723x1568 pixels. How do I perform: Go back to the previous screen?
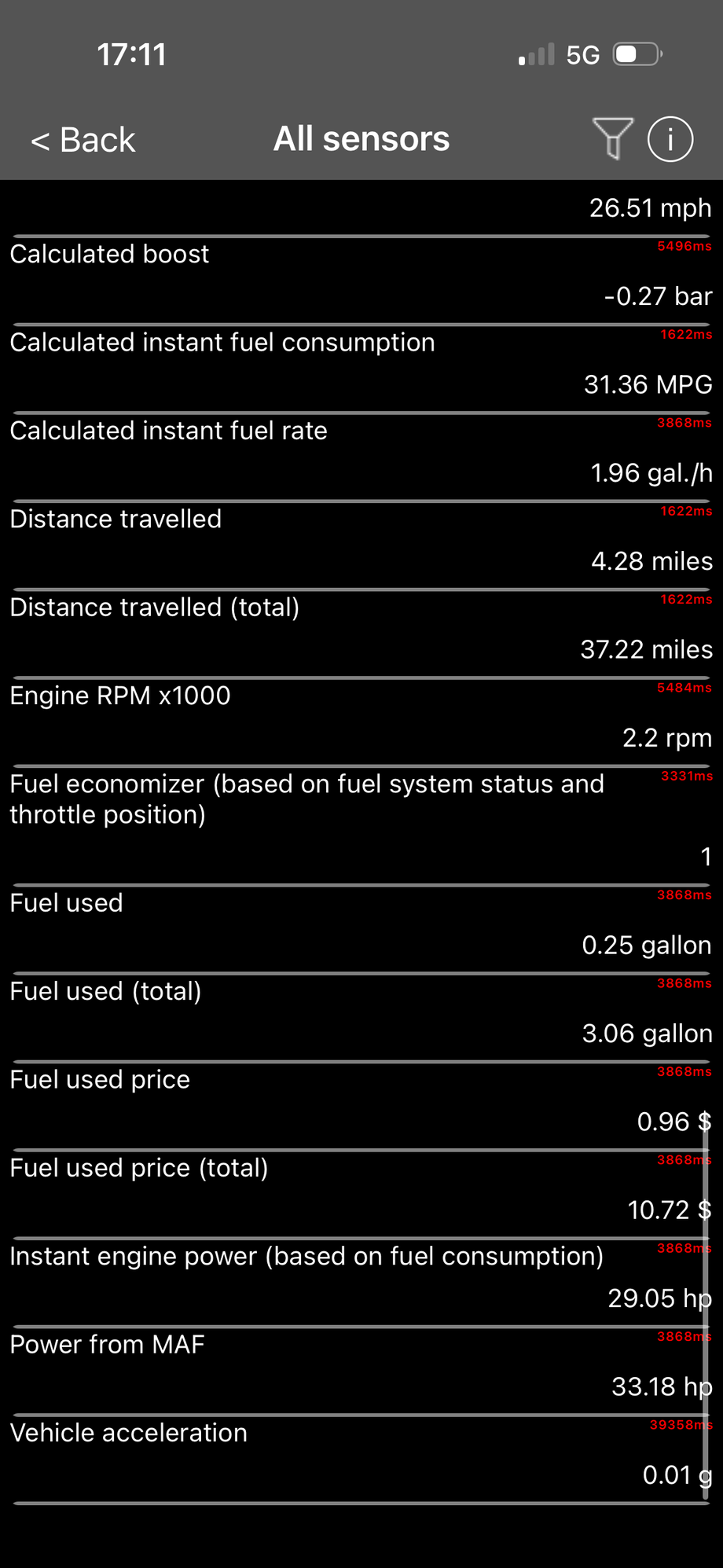coord(83,140)
